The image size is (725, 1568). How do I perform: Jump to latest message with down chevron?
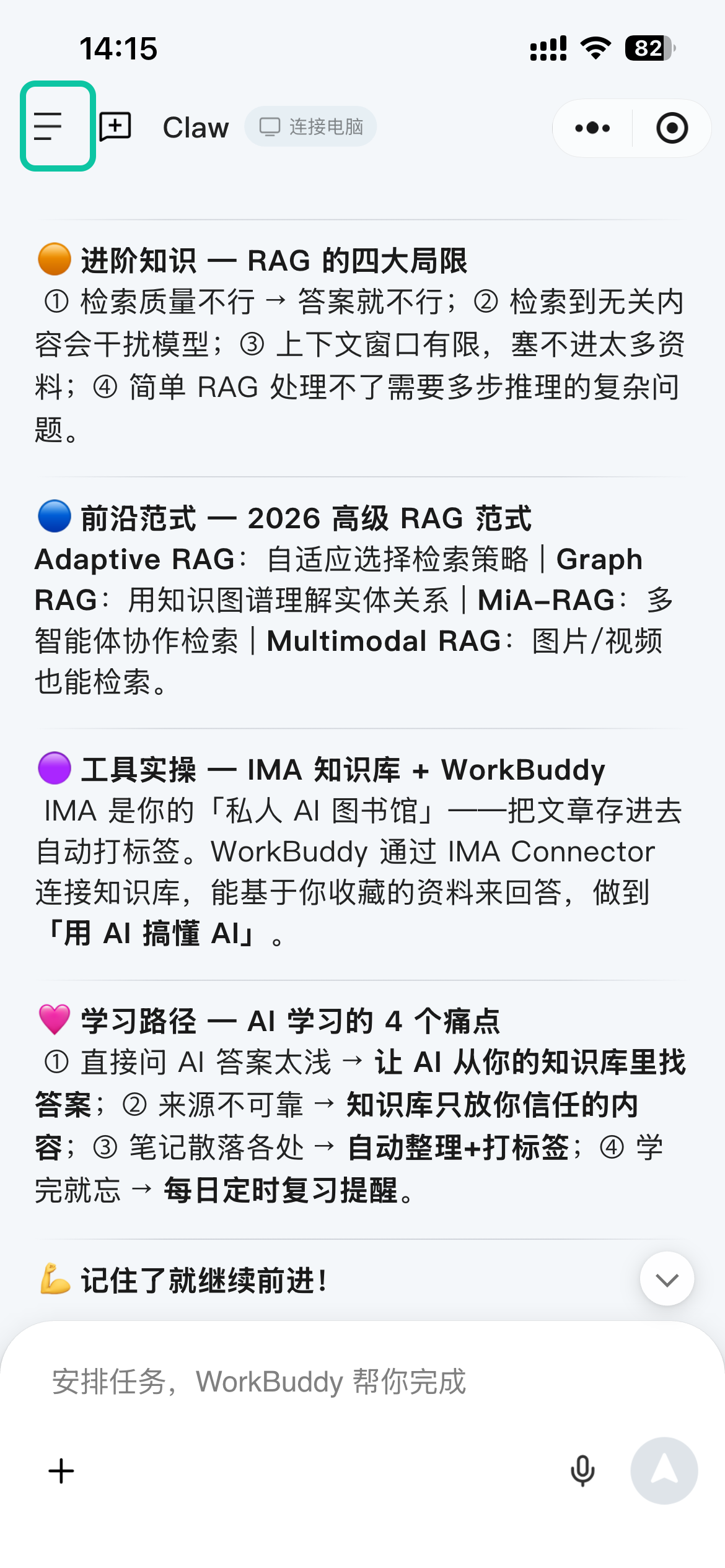click(667, 1279)
